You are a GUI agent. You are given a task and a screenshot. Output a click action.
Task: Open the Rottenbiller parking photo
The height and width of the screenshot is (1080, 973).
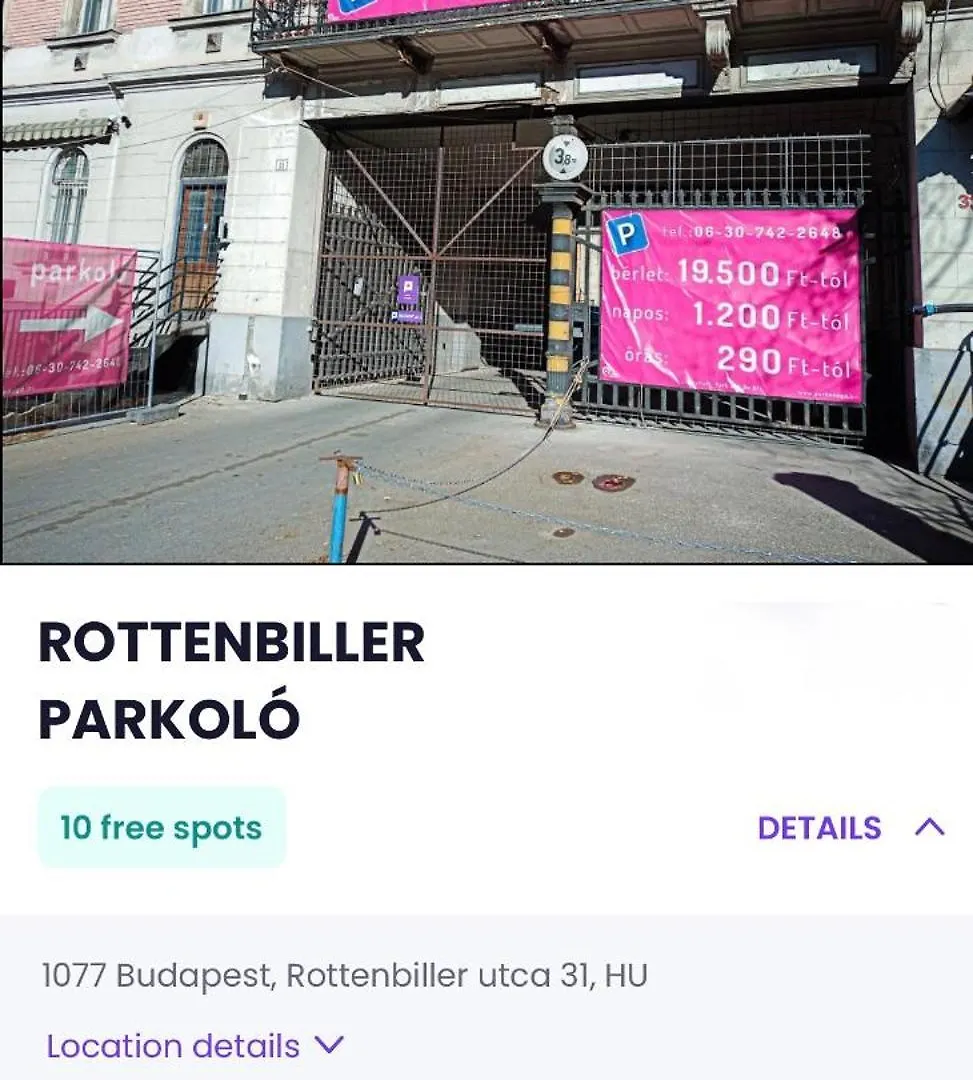486,282
